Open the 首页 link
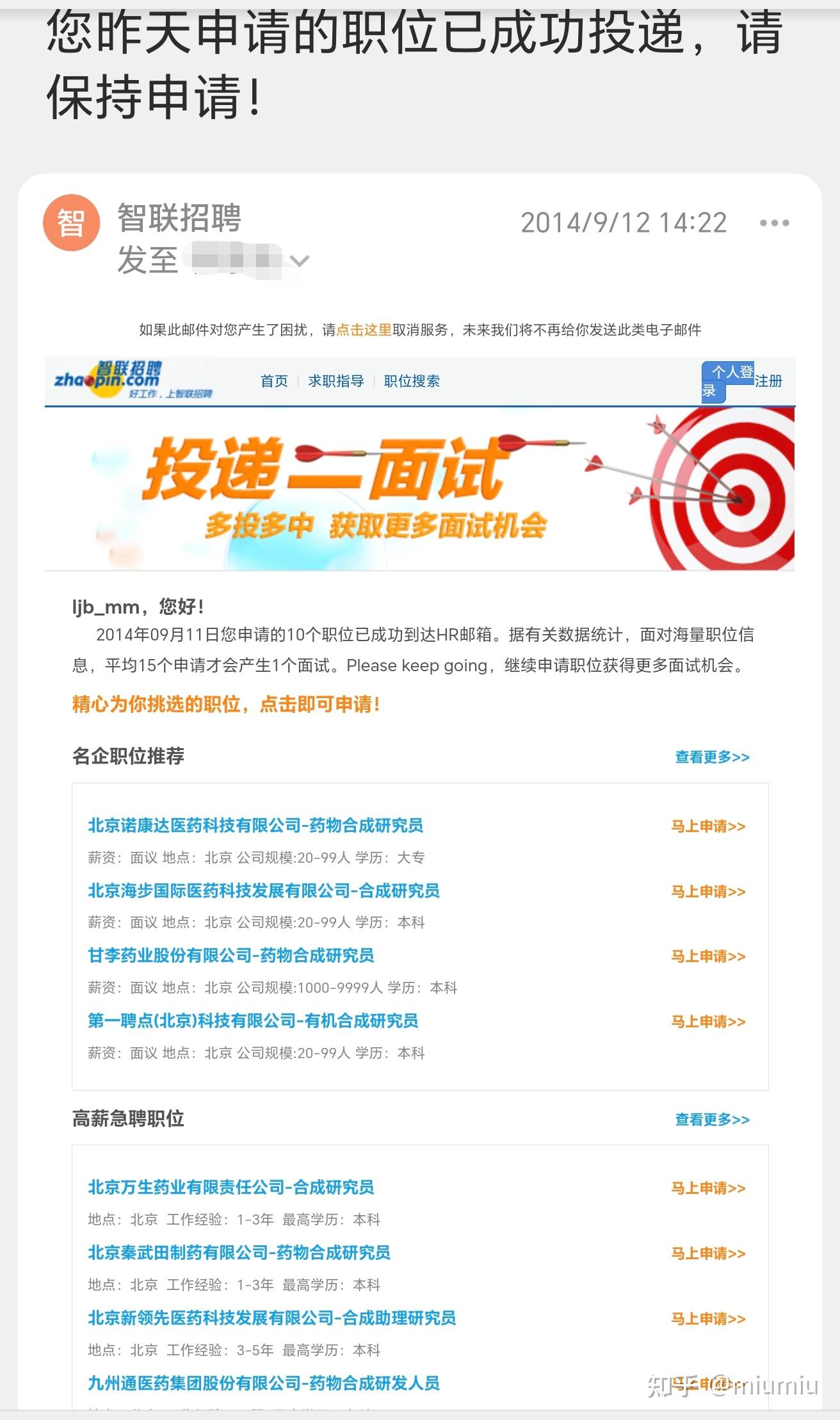Viewport: 840px width, 1420px height. point(274,381)
